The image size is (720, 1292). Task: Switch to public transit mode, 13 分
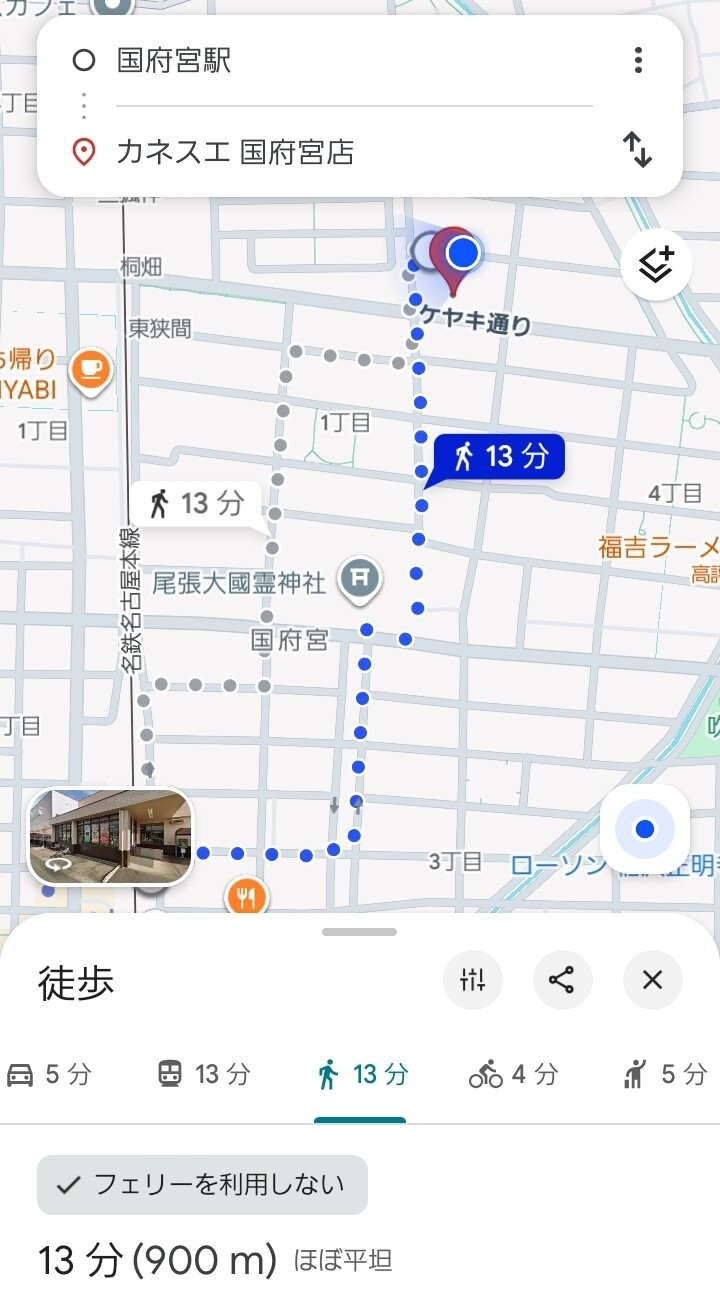coord(203,1075)
